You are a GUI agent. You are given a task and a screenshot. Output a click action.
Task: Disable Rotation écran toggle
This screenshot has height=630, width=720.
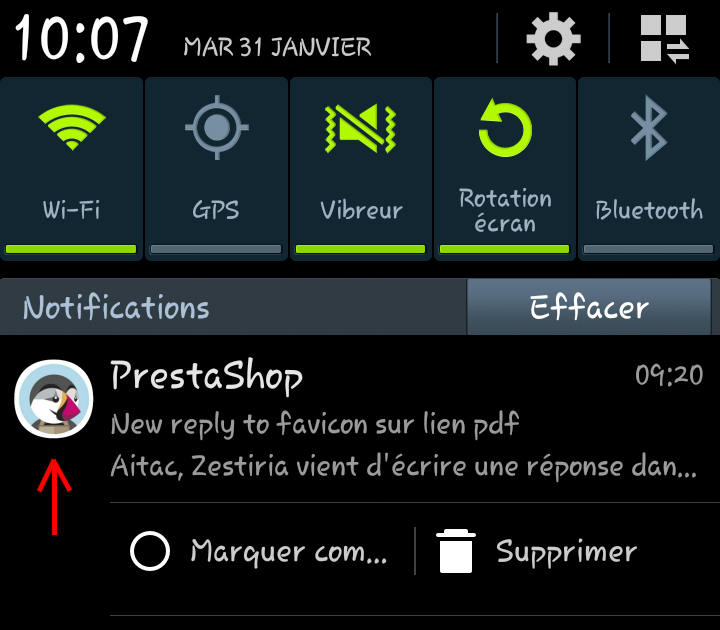(x=505, y=167)
